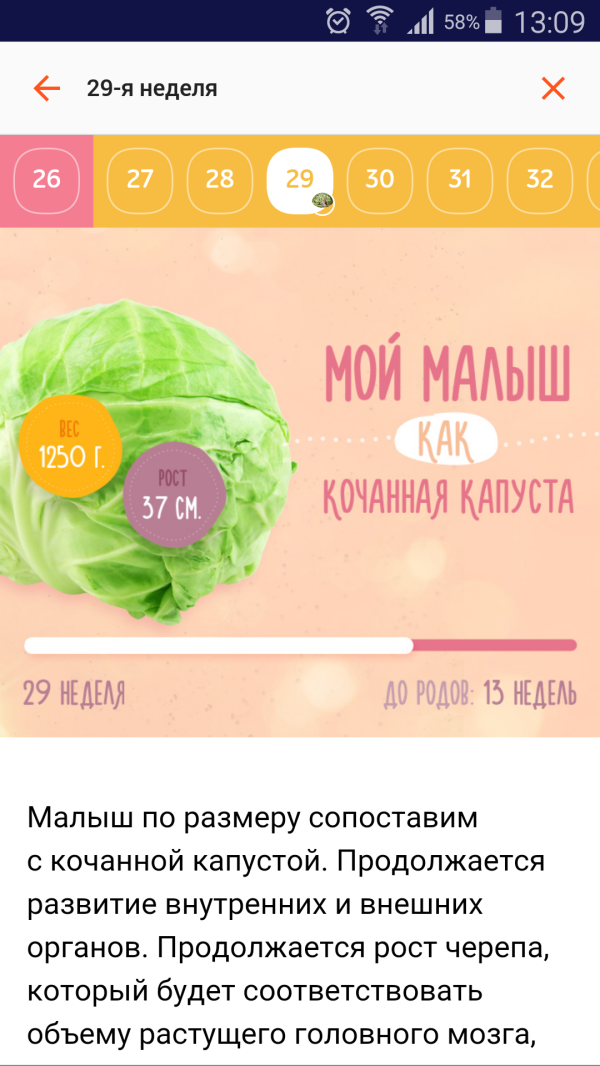Switch to week 27

pos(140,180)
